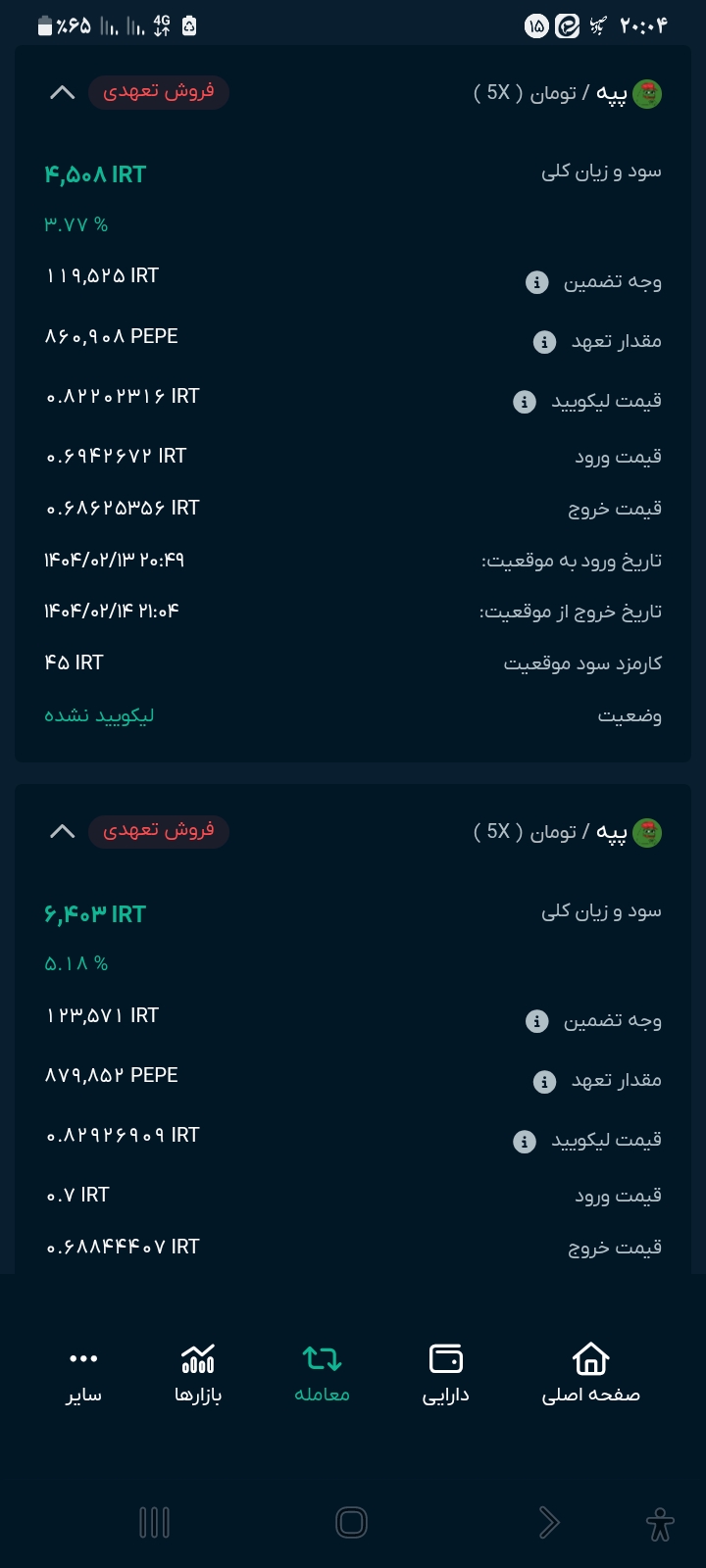This screenshot has width=706, height=1568.
Task: Tap the فروش تعهدی badge on second position
Action: [158, 831]
